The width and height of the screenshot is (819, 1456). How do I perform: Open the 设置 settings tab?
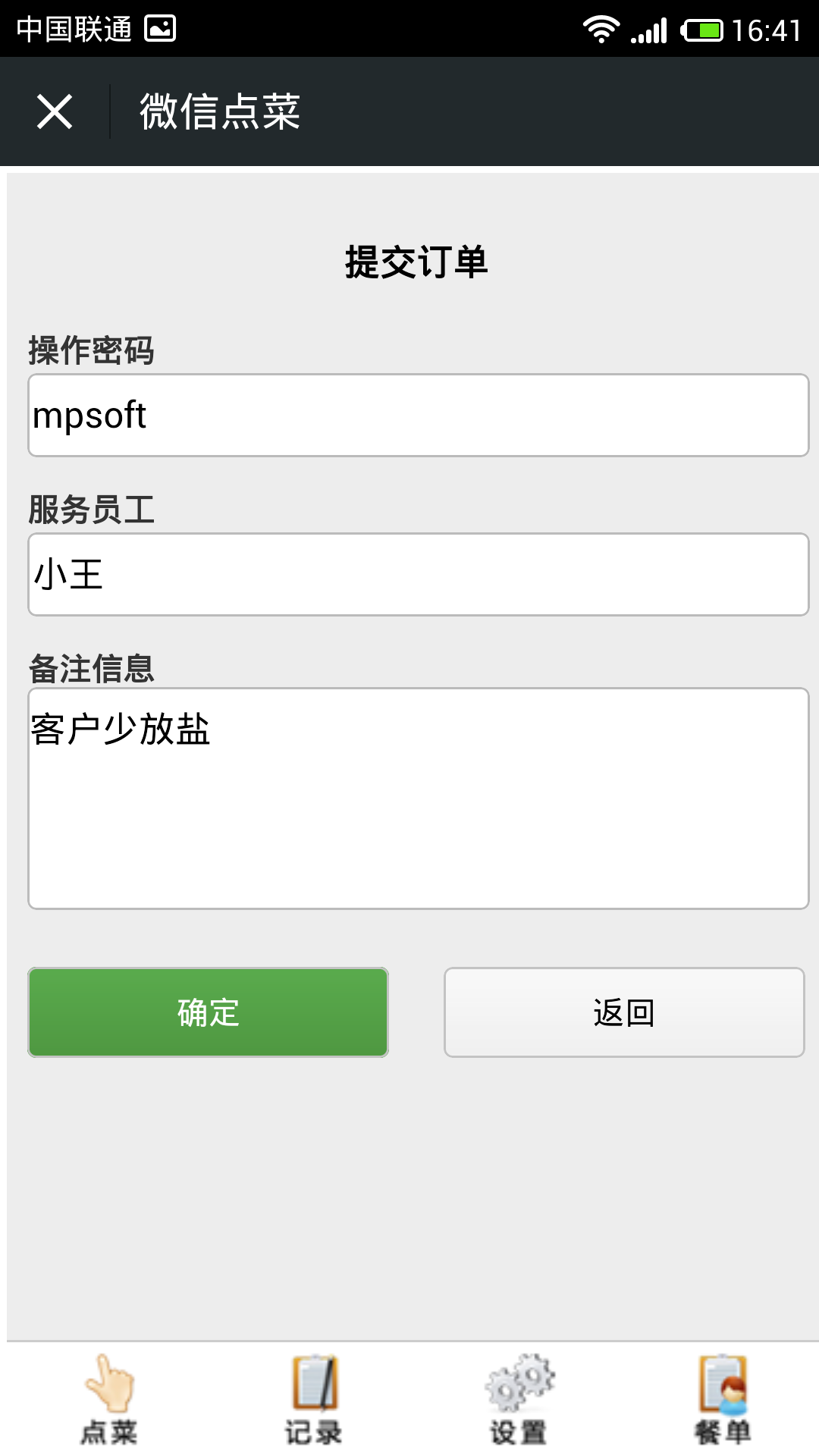click(x=518, y=1400)
